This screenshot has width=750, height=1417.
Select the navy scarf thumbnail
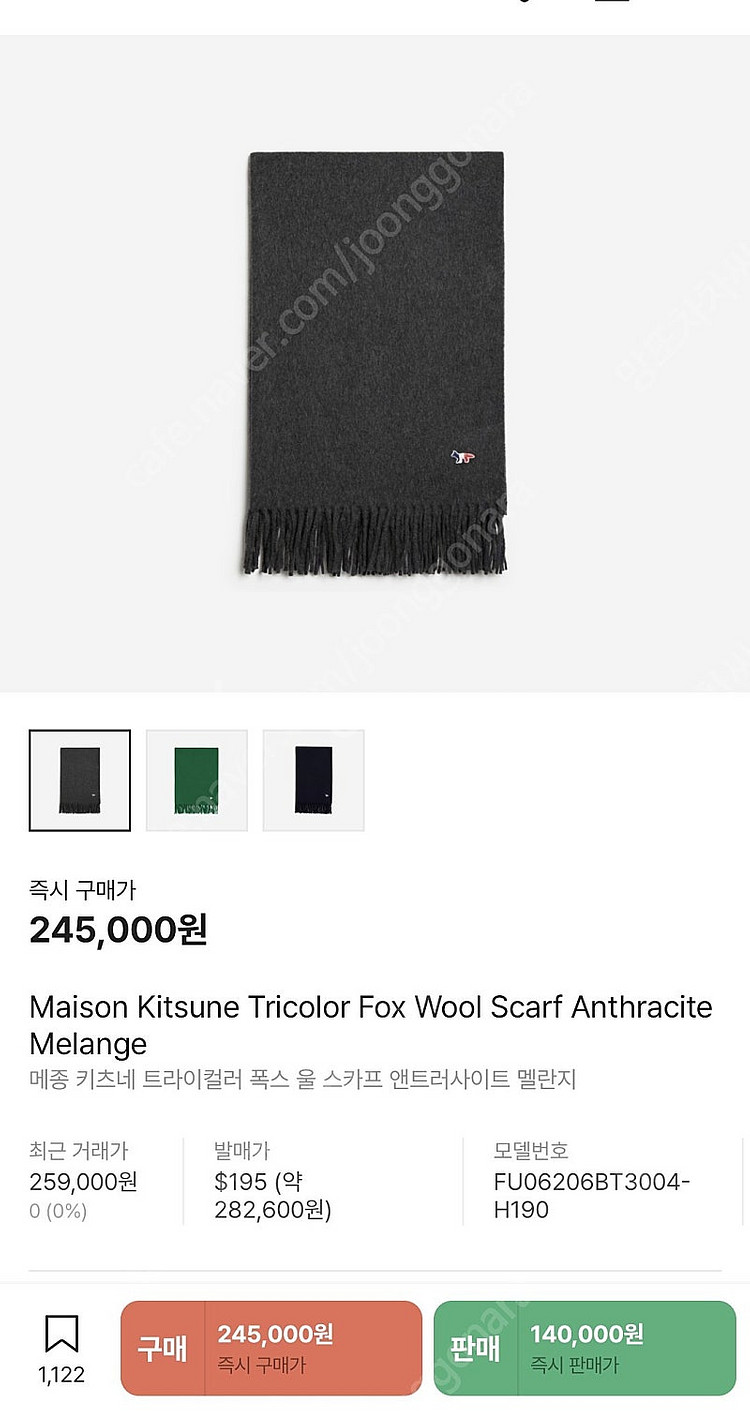(x=314, y=780)
